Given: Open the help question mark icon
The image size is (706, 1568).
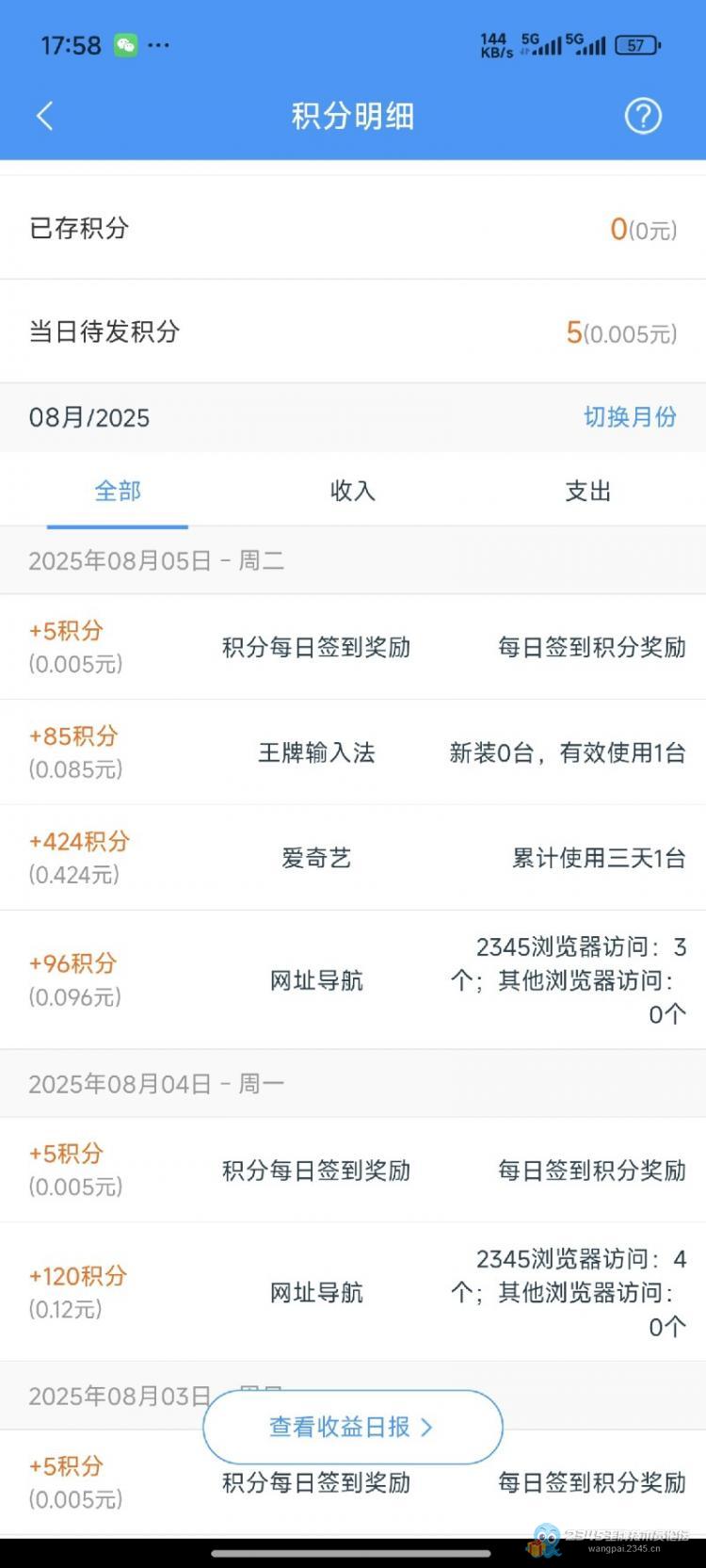Looking at the screenshot, I should (644, 116).
